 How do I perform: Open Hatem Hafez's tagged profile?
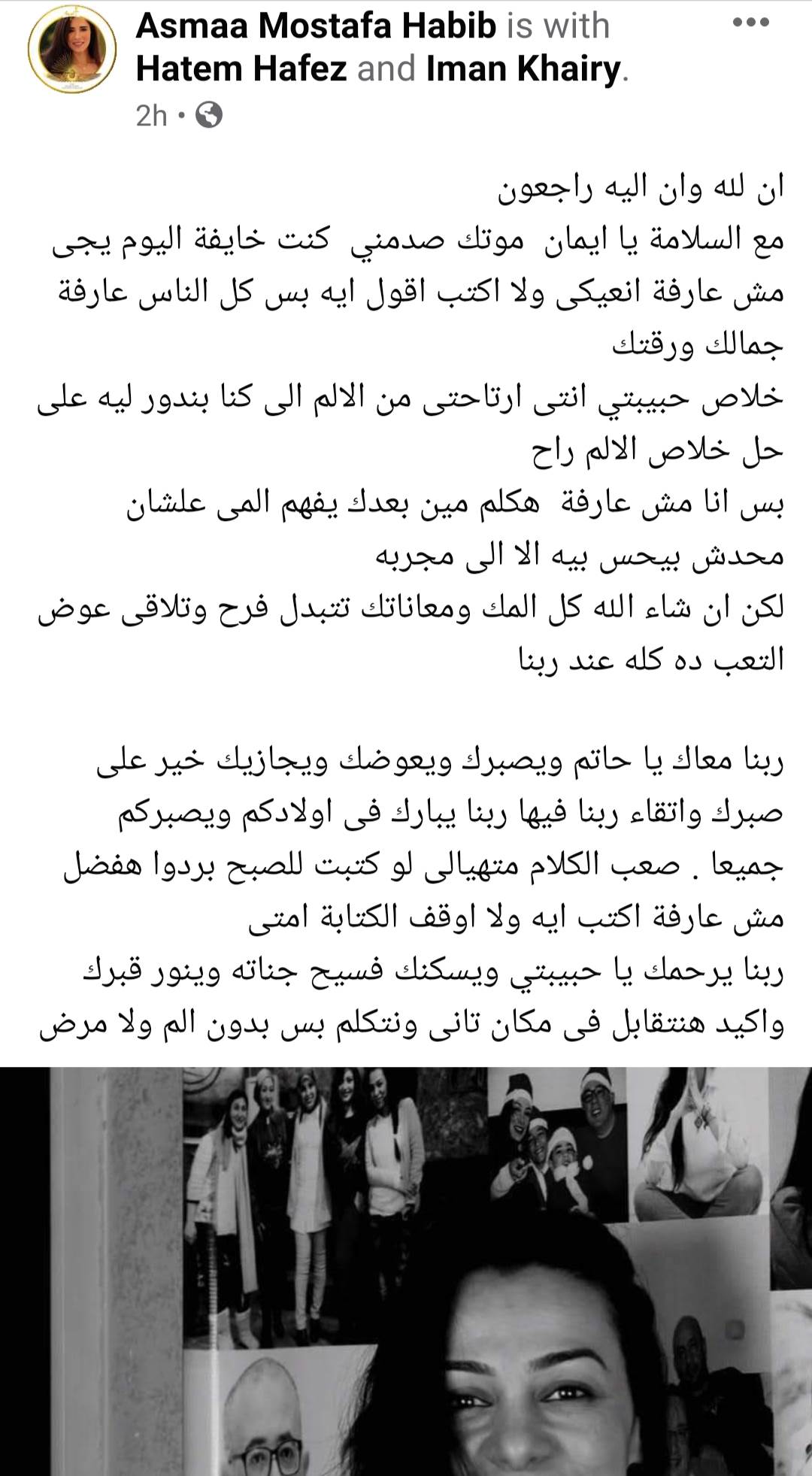[x=241, y=69]
